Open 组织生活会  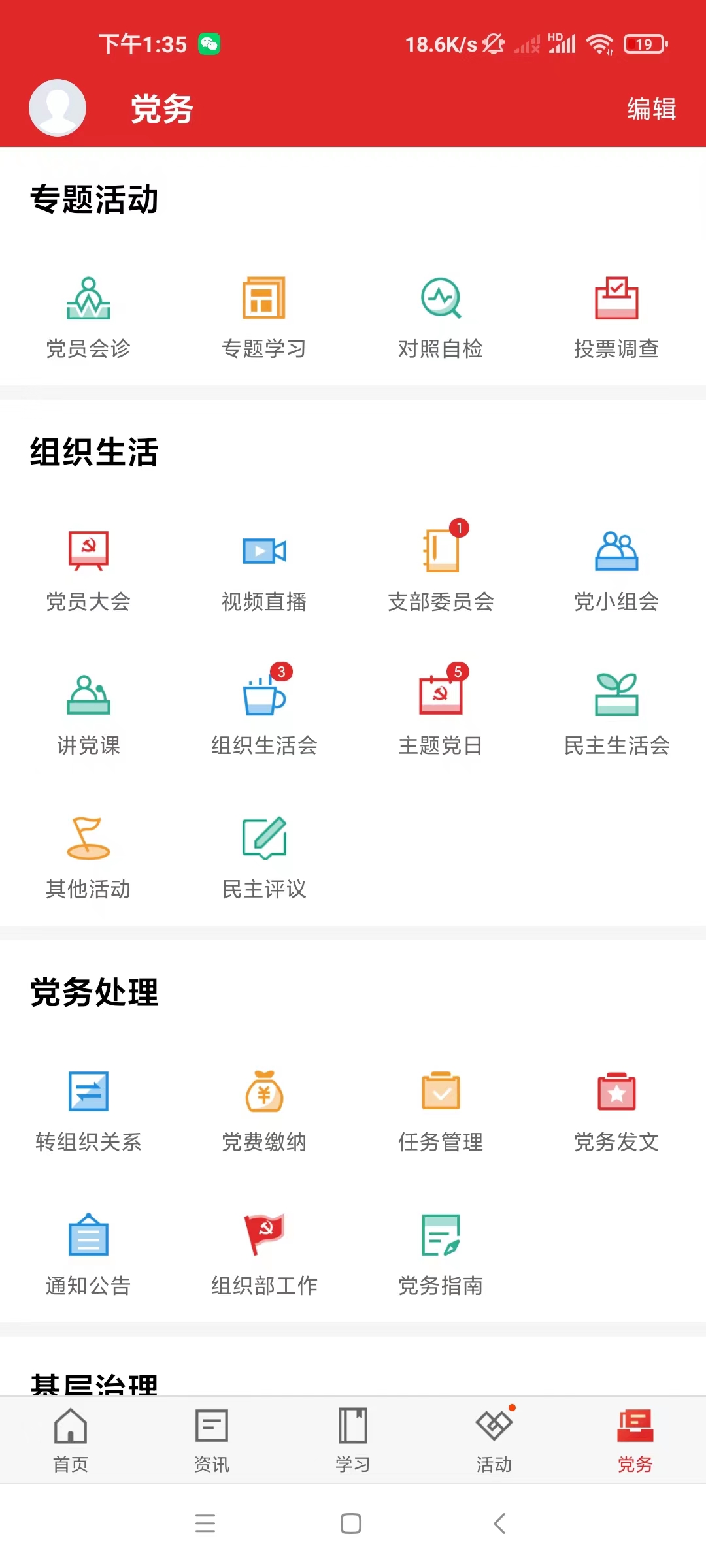[264, 711]
